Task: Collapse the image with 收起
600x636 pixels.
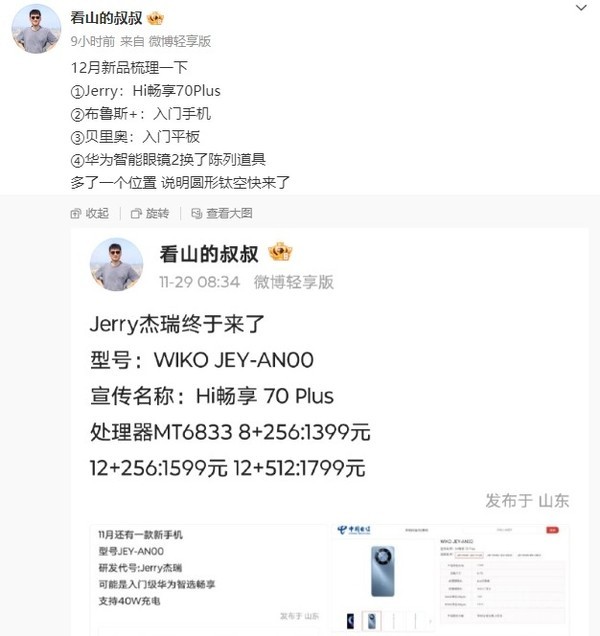Action: pyautogui.click(x=89, y=213)
